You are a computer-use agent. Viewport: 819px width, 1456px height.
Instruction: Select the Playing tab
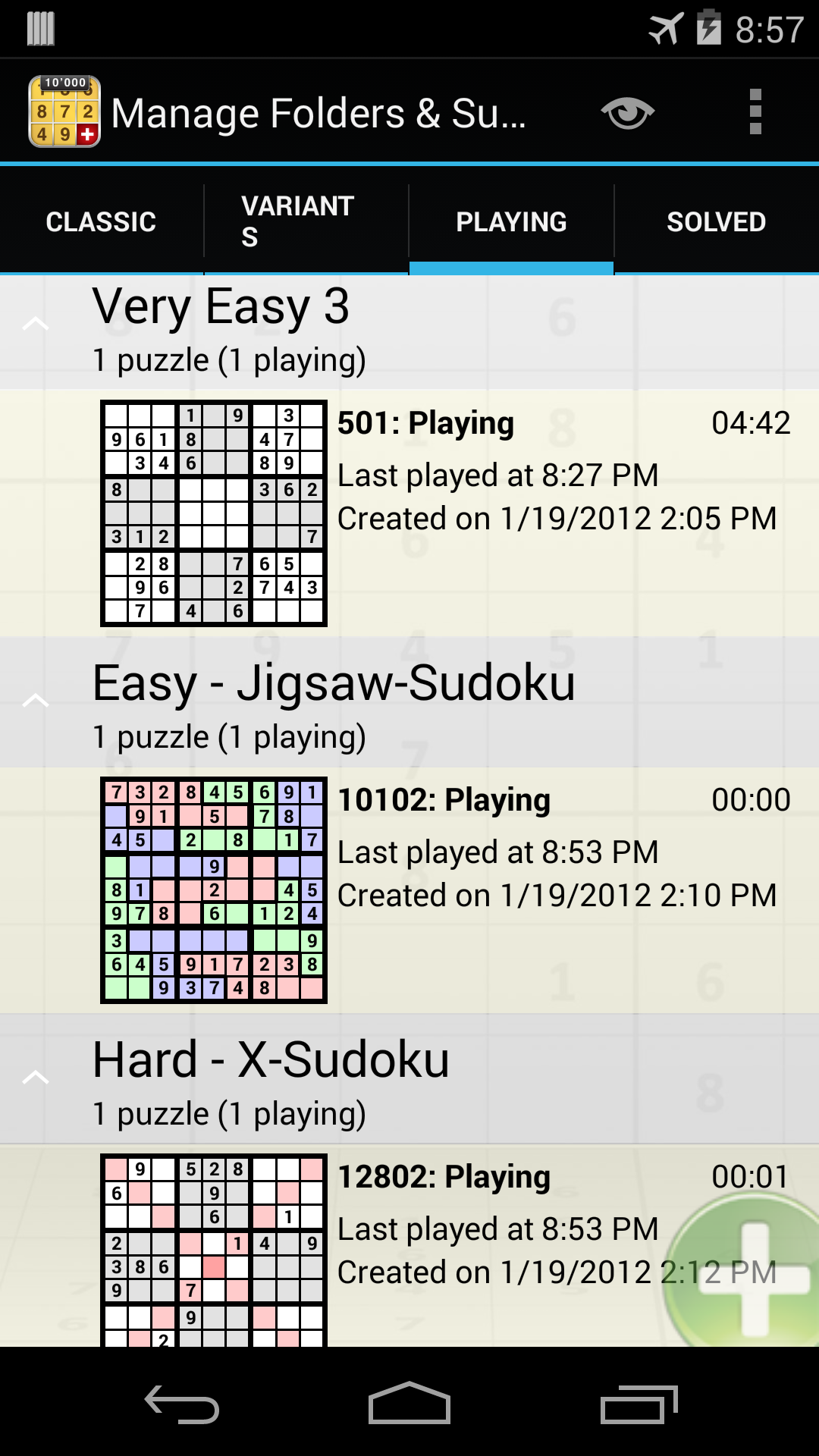(511, 221)
